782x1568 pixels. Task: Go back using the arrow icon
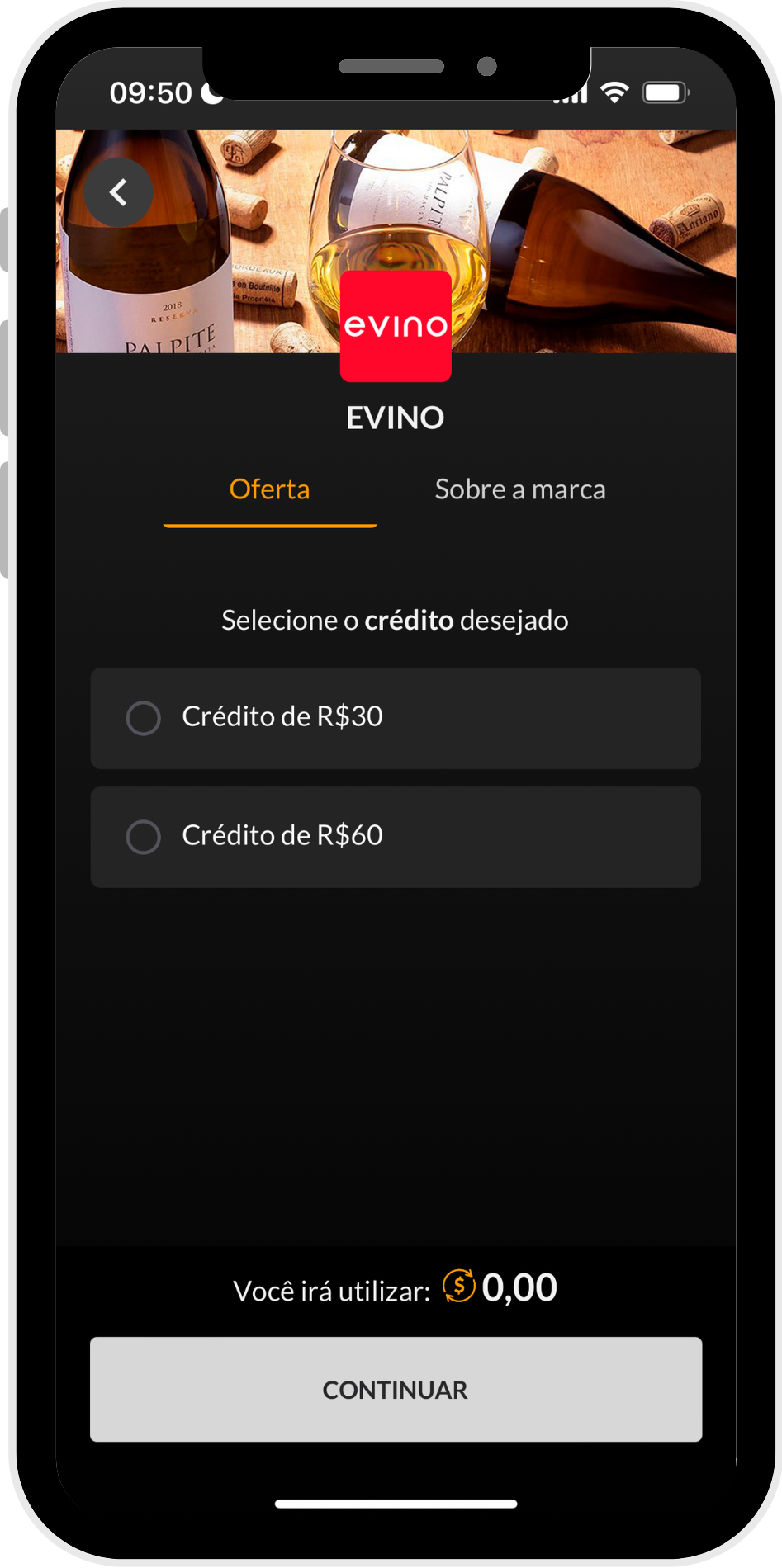118,192
